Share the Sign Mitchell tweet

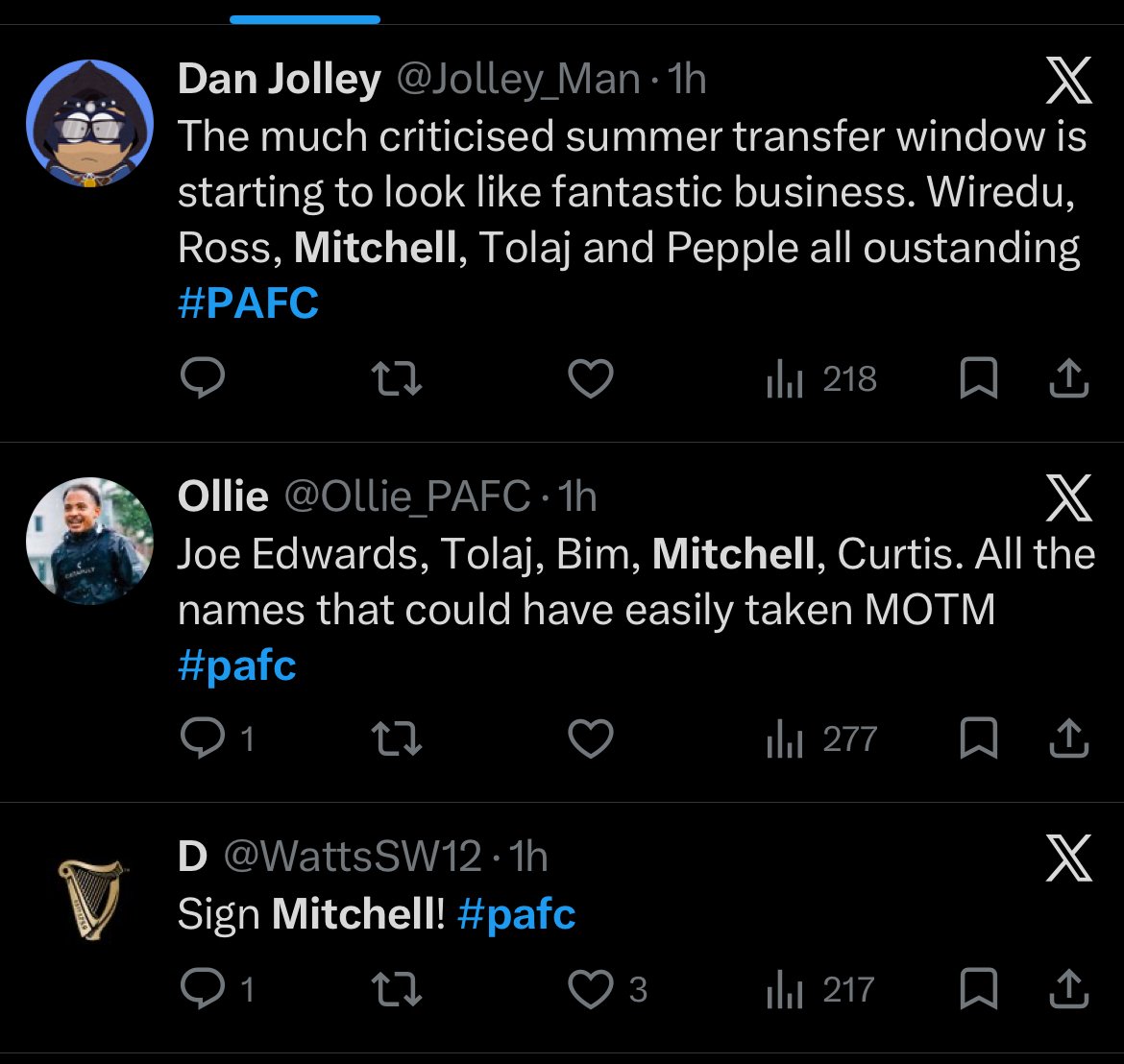[1068, 989]
